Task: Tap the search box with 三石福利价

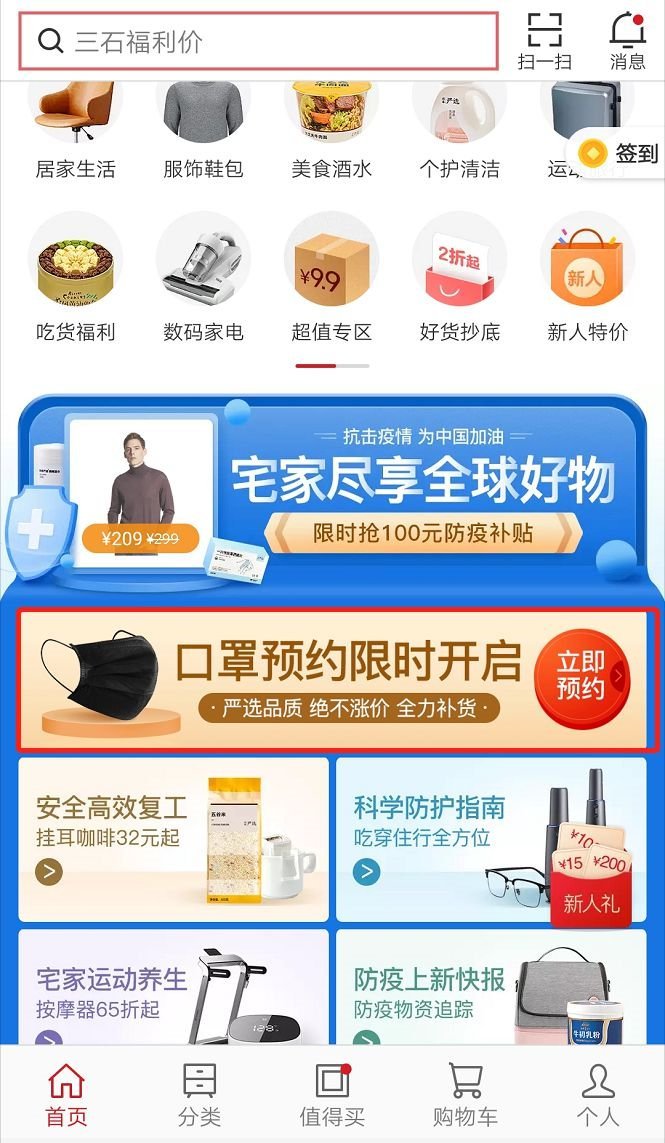Action: pos(258,41)
